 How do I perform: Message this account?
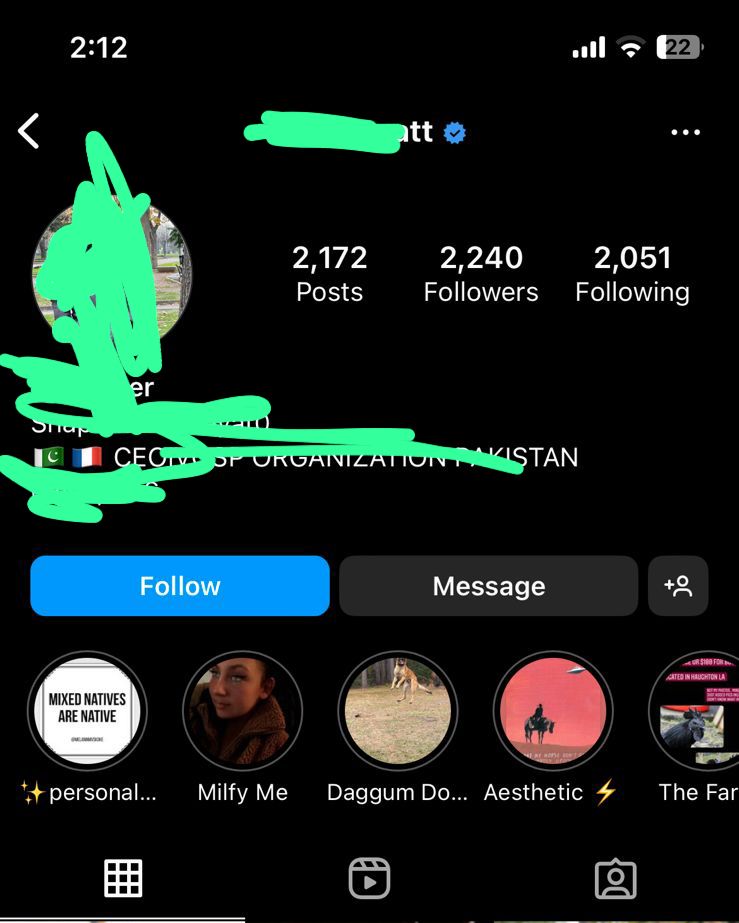(488, 586)
